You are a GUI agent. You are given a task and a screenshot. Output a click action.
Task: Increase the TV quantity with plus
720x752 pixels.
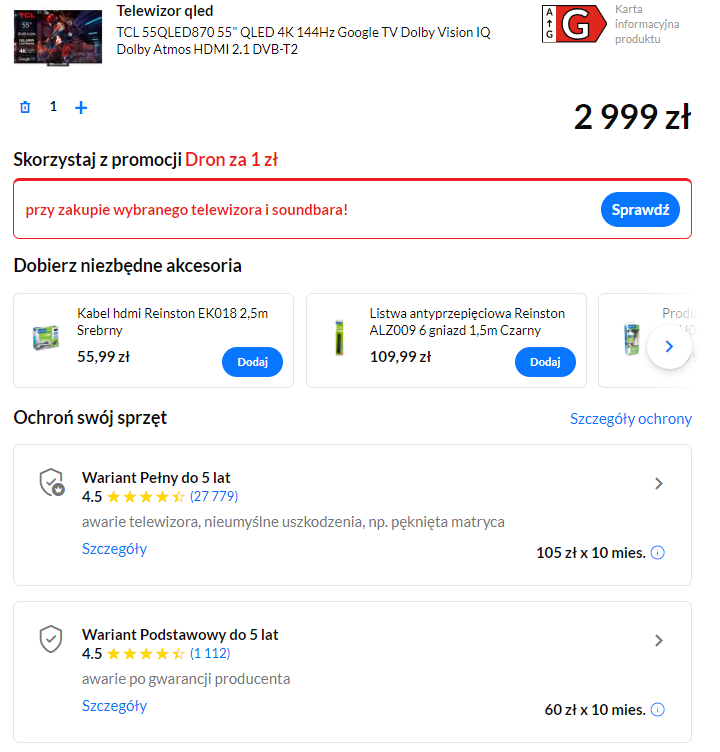(81, 107)
